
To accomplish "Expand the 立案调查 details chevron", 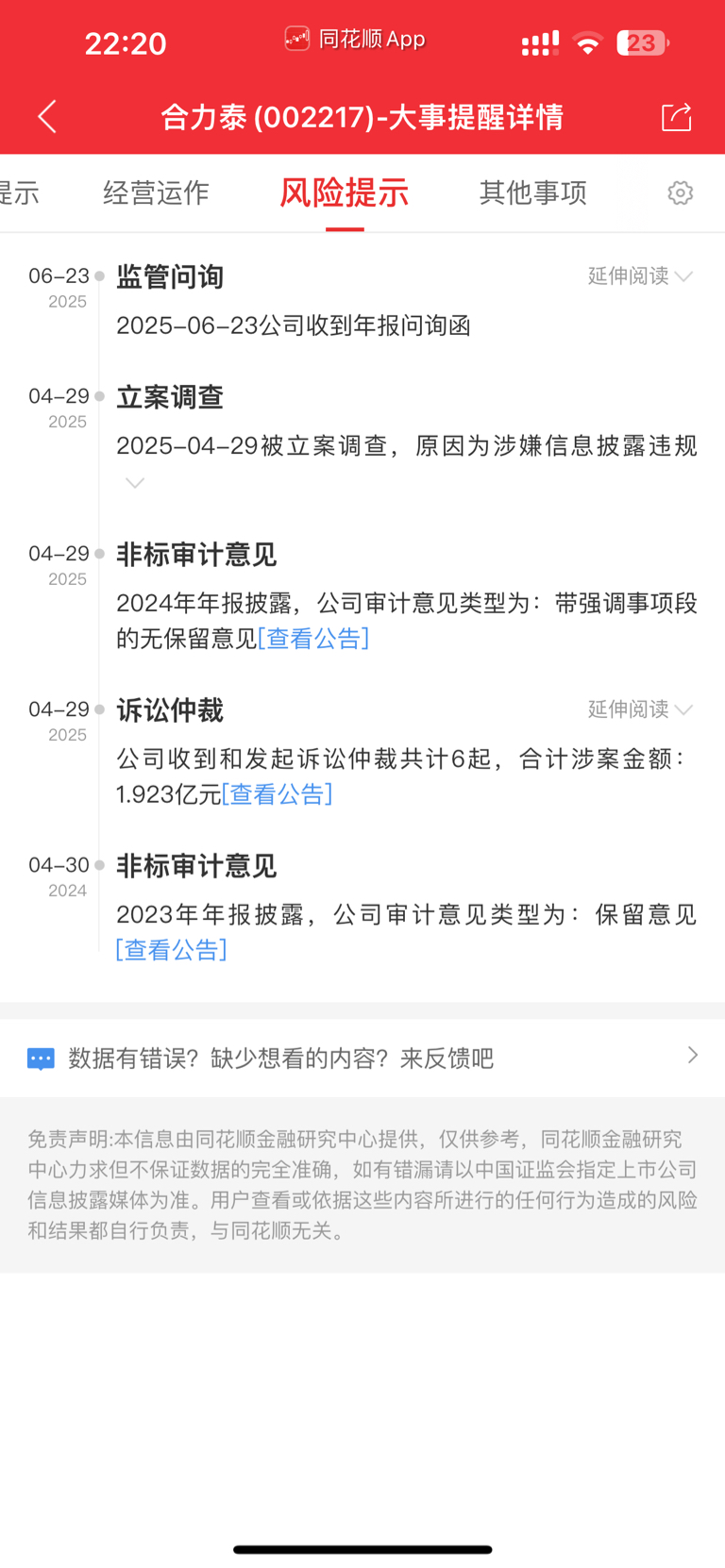I will coord(135,483).
